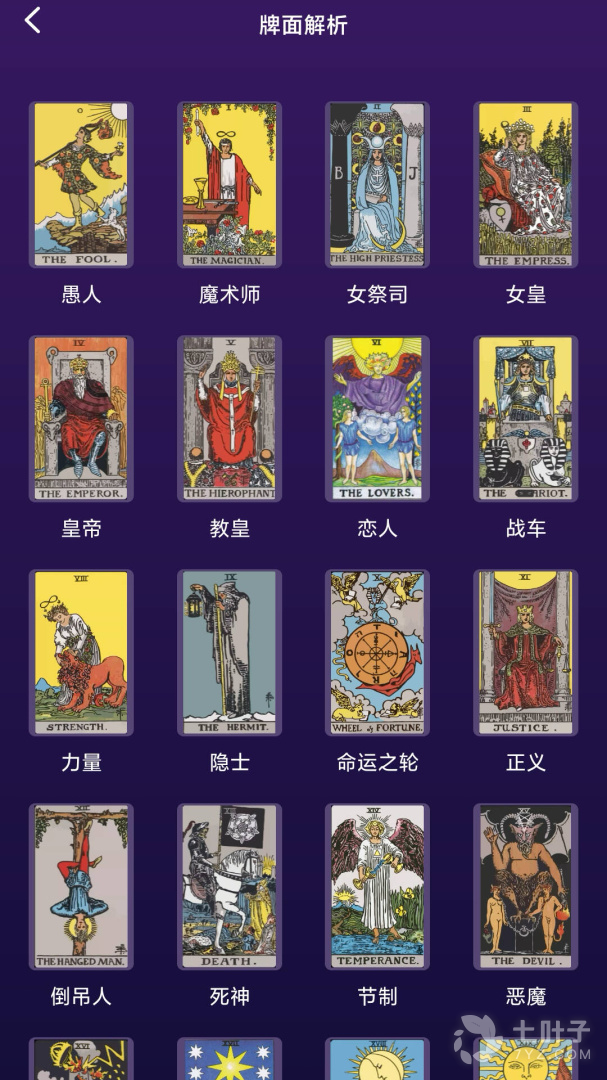Open The Fool card (愚人)

(x=81, y=185)
